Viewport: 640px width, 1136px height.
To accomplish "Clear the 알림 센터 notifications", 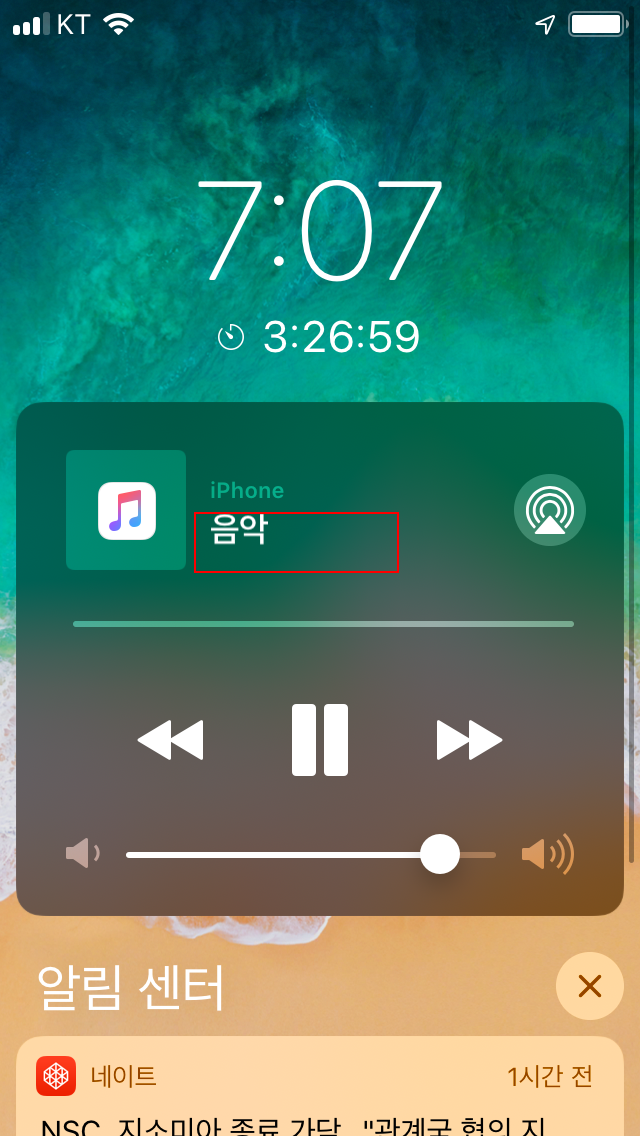I will click(589, 986).
